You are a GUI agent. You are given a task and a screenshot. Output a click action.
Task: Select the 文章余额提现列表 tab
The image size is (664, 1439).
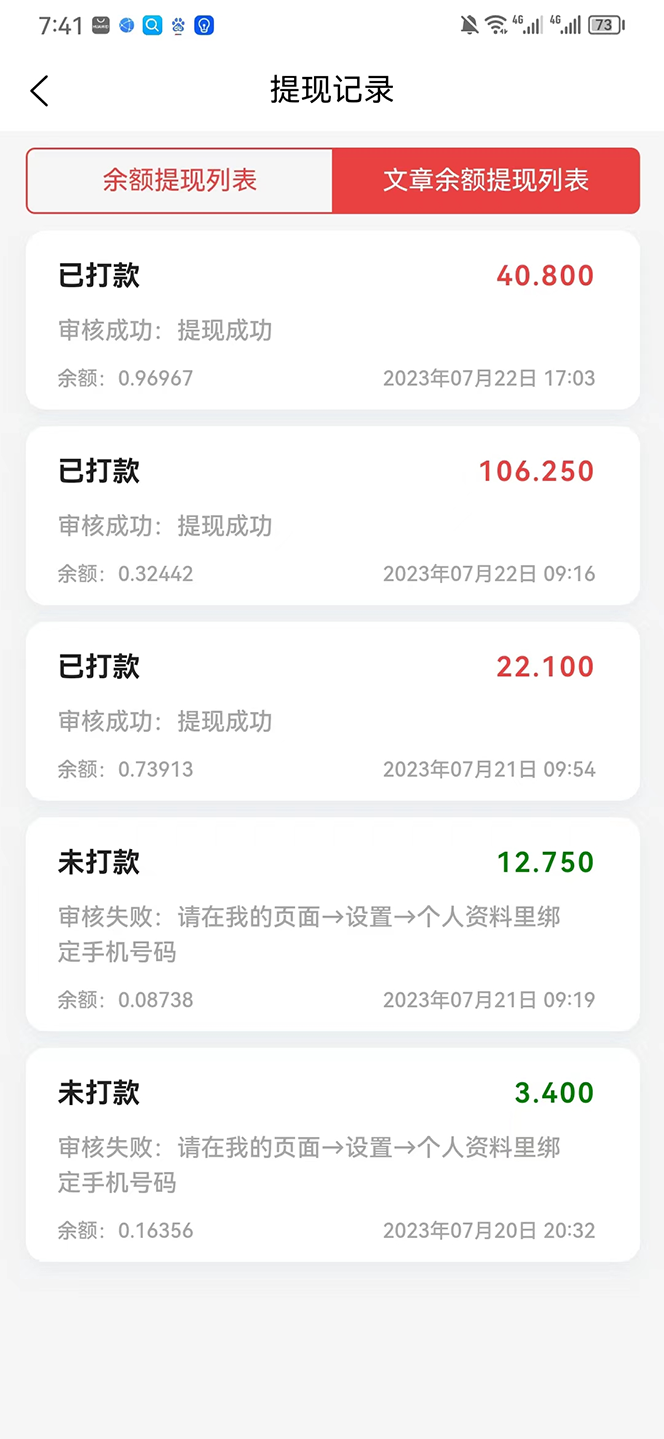tap(486, 181)
